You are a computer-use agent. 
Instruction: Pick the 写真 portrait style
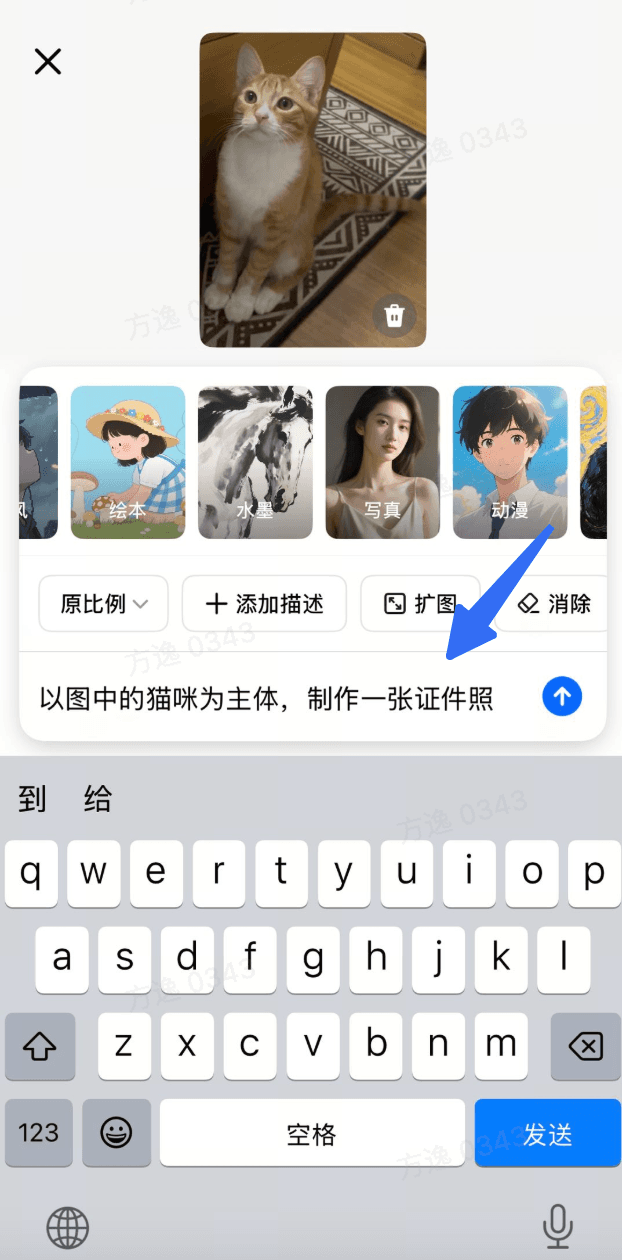382,463
